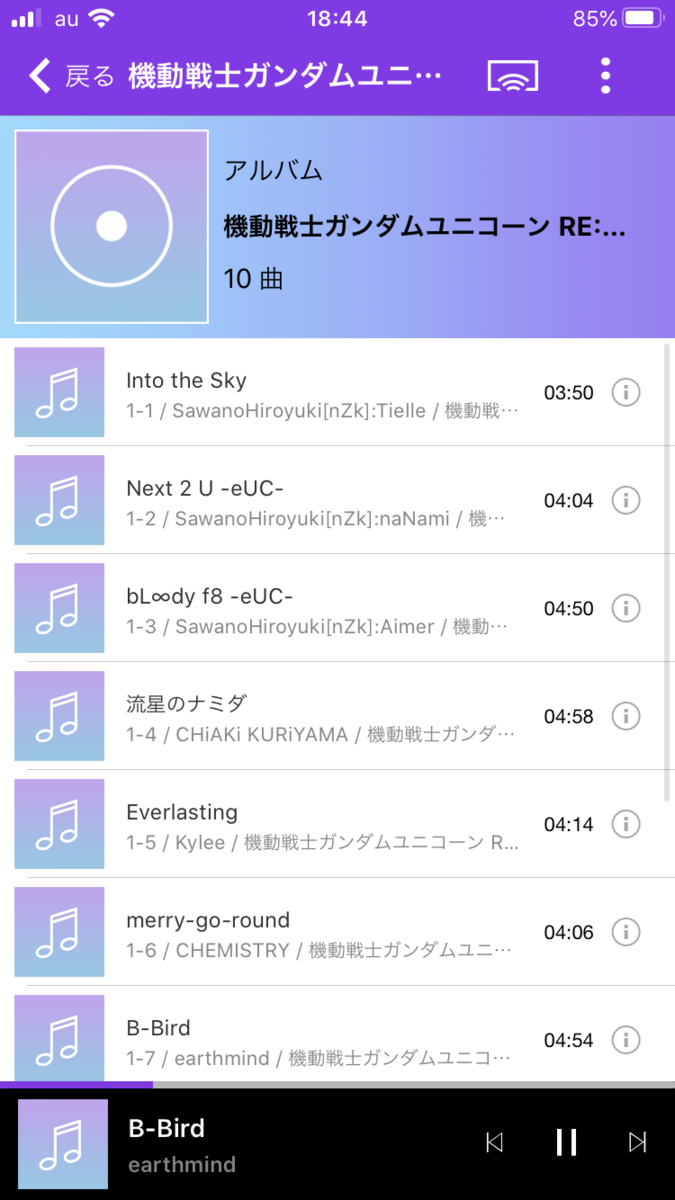Image resolution: width=675 pixels, height=1200 pixels.
Task: Go back using the 戻る button
Action: tap(72, 76)
